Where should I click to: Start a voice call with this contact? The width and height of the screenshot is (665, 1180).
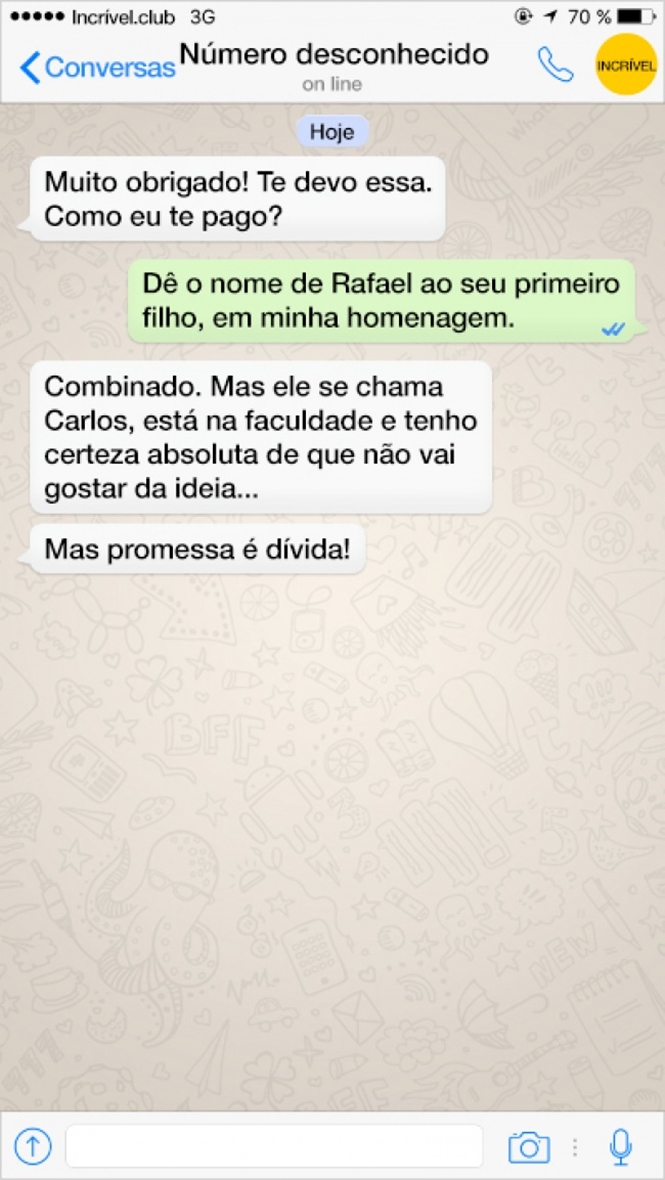[555, 65]
